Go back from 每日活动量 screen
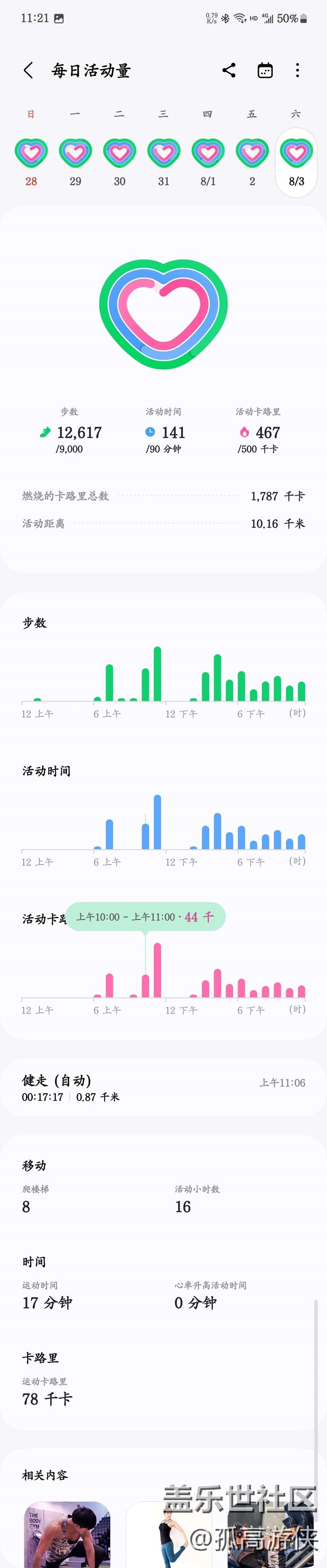 click(x=28, y=70)
